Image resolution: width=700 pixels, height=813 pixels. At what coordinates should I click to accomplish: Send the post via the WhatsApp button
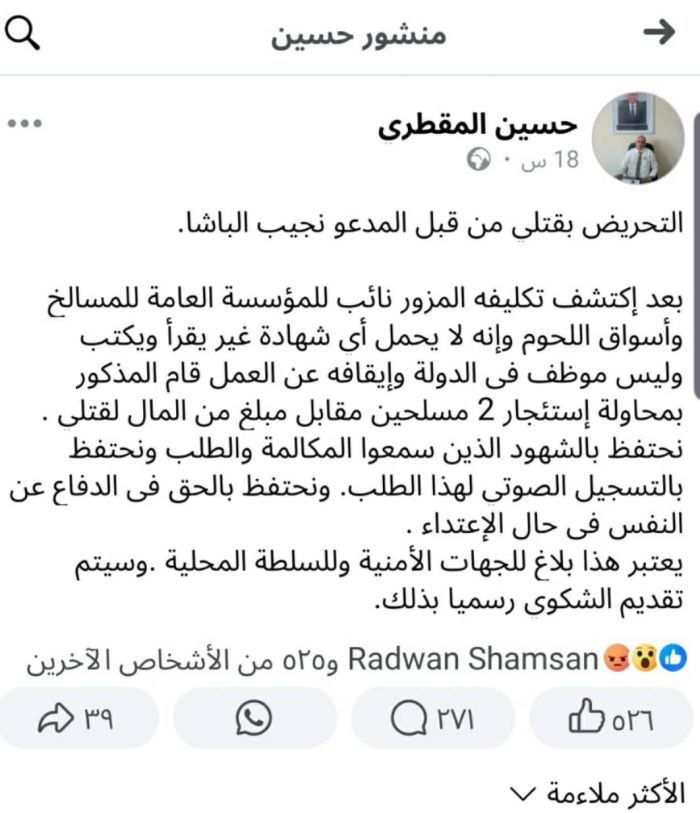click(256, 718)
